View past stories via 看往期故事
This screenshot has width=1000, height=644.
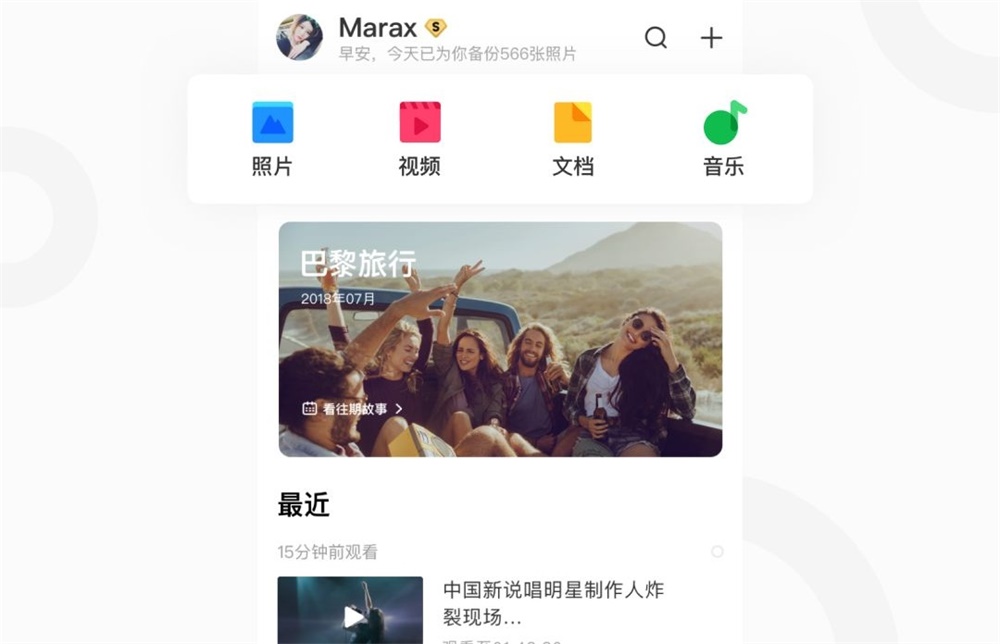click(353, 409)
